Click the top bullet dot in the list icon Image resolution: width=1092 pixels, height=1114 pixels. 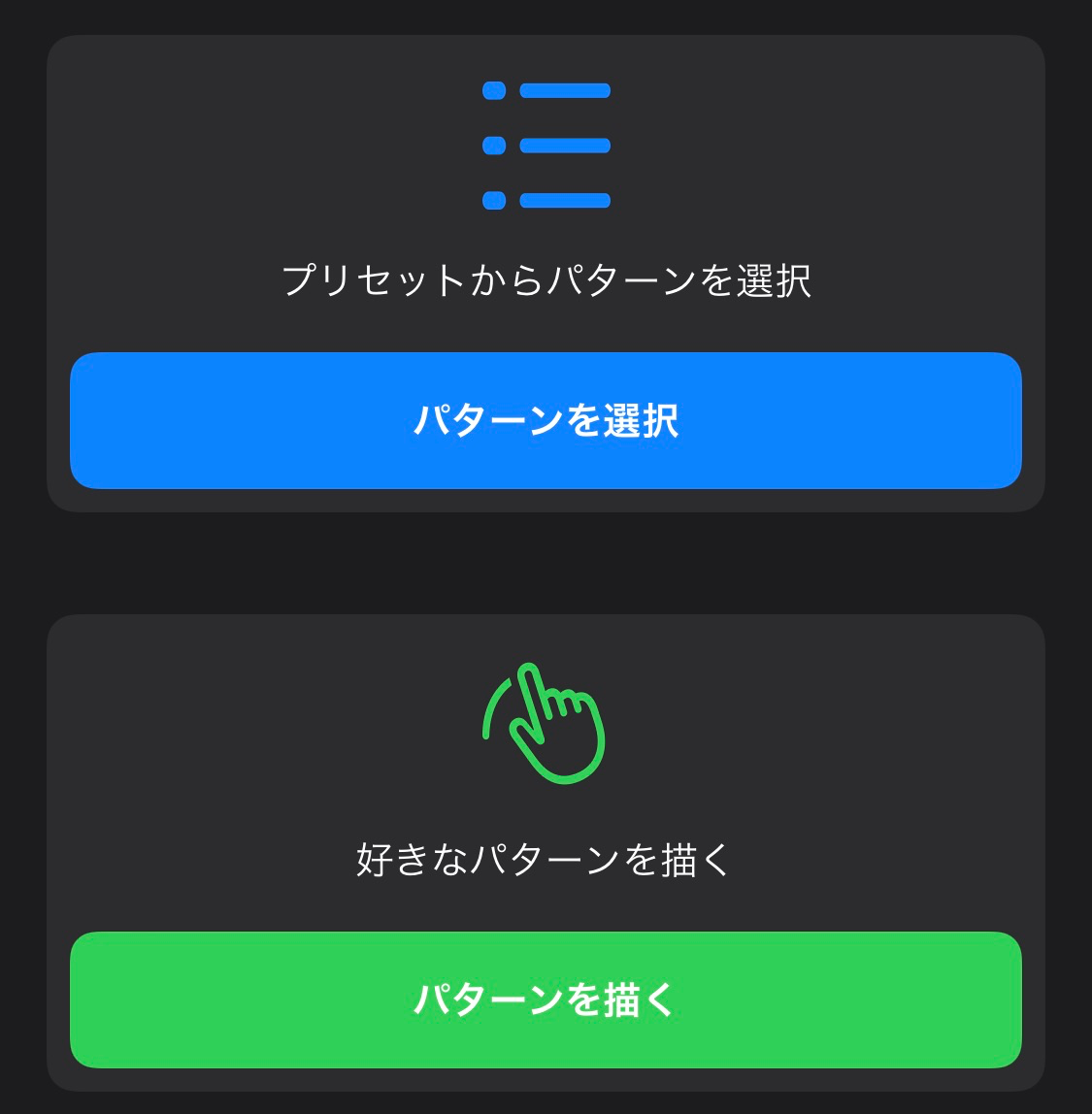point(492,90)
